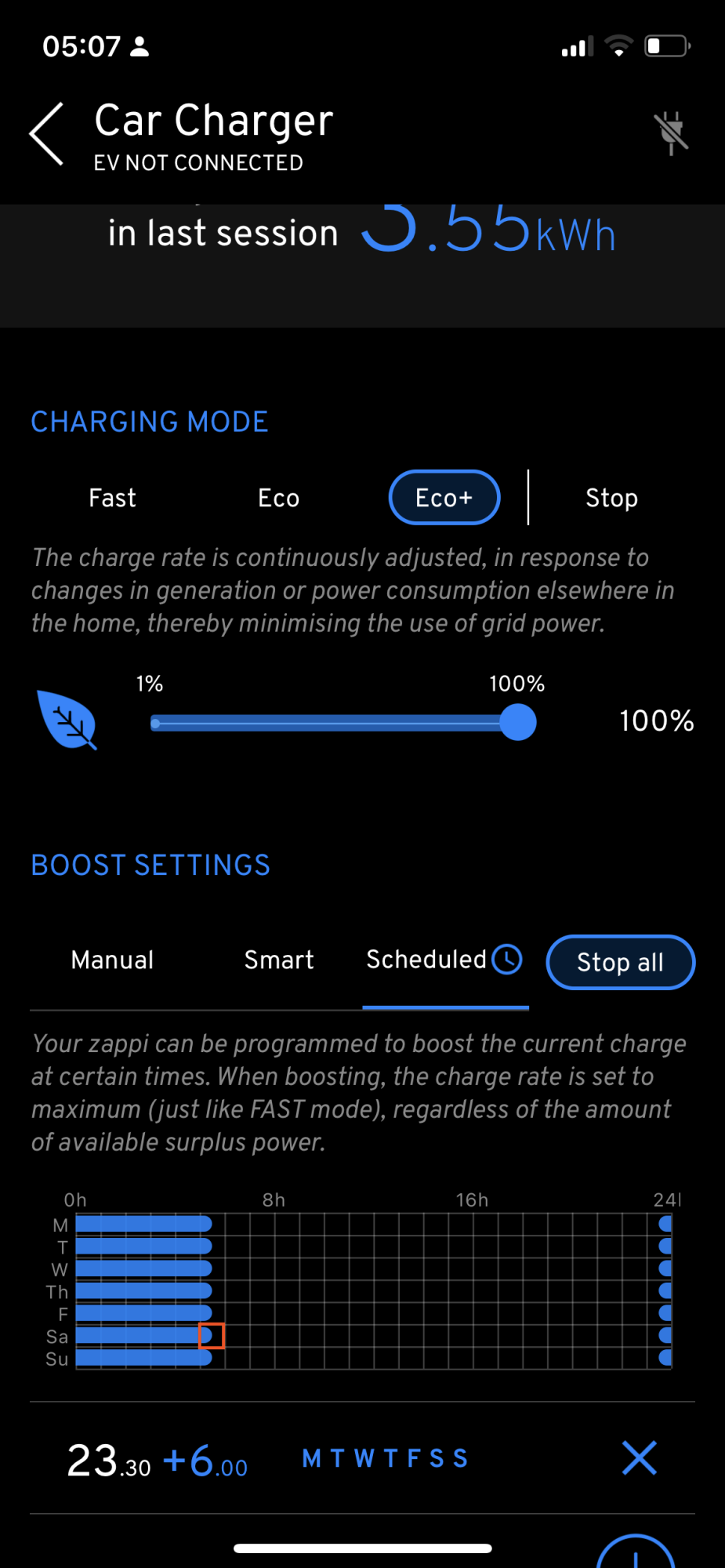Screen dimensions: 725x1568
Task: Select Eco+ charging mode
Action: coord(444,498)
